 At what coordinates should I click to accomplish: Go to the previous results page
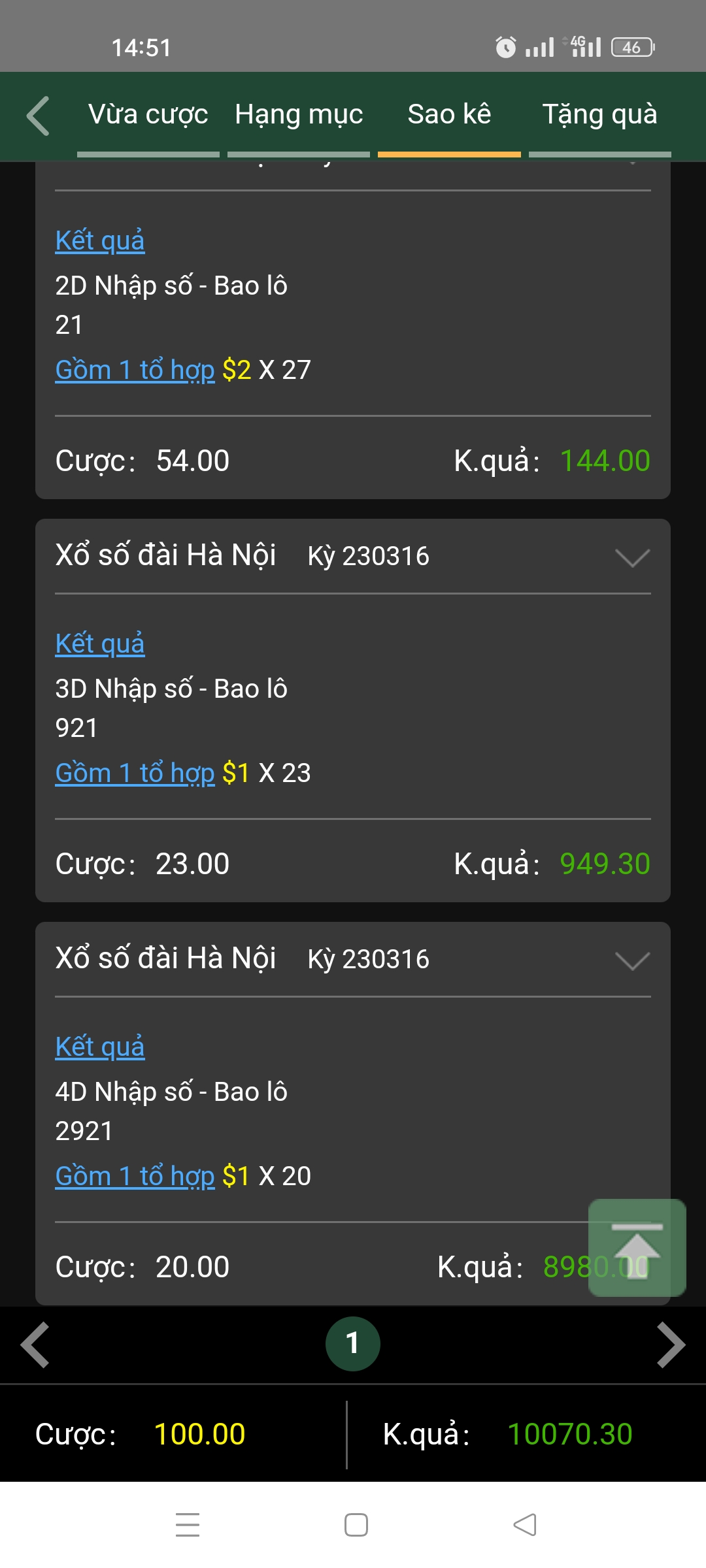pos(35,1344)
